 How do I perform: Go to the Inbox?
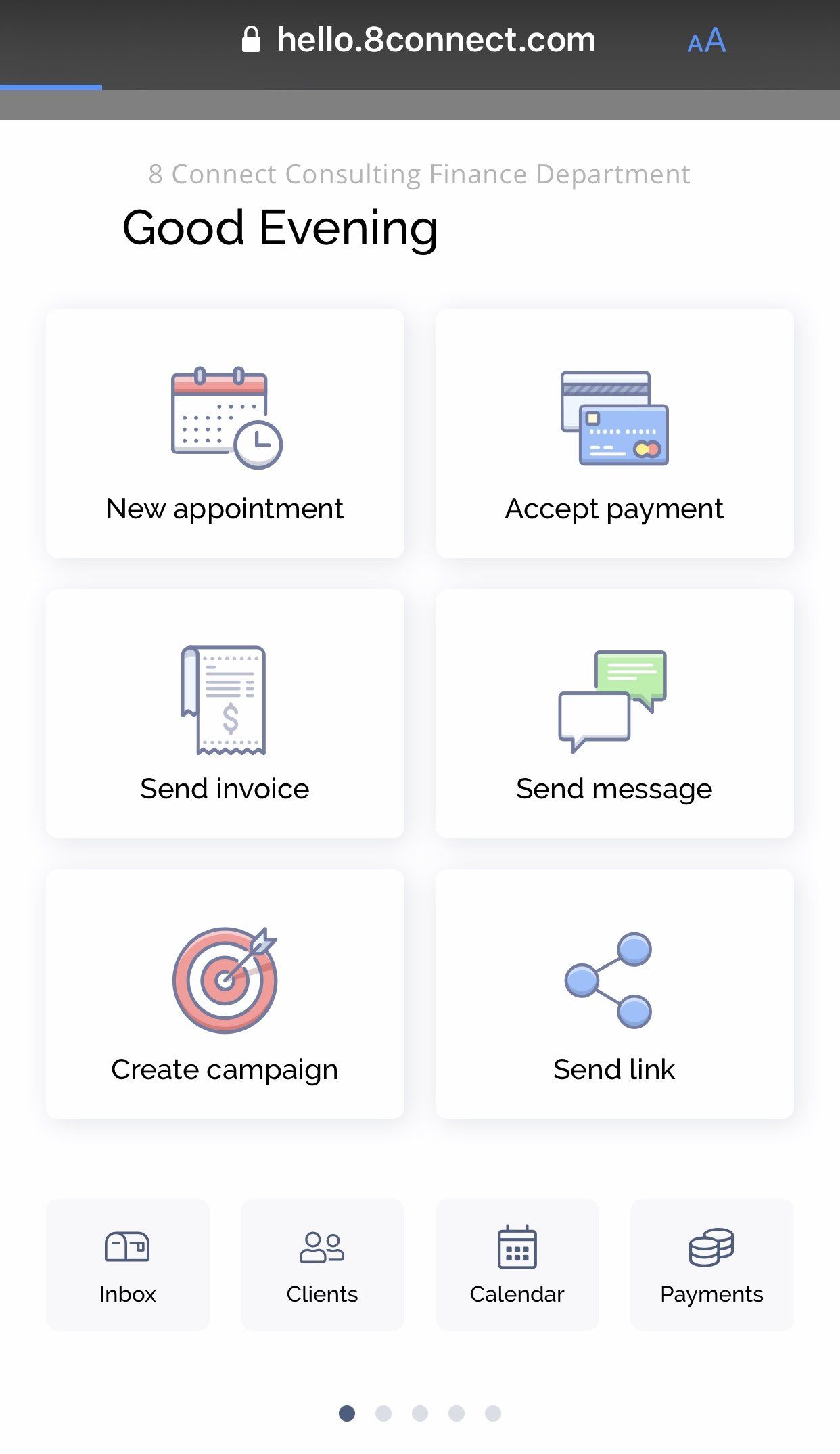(127, 1264)
